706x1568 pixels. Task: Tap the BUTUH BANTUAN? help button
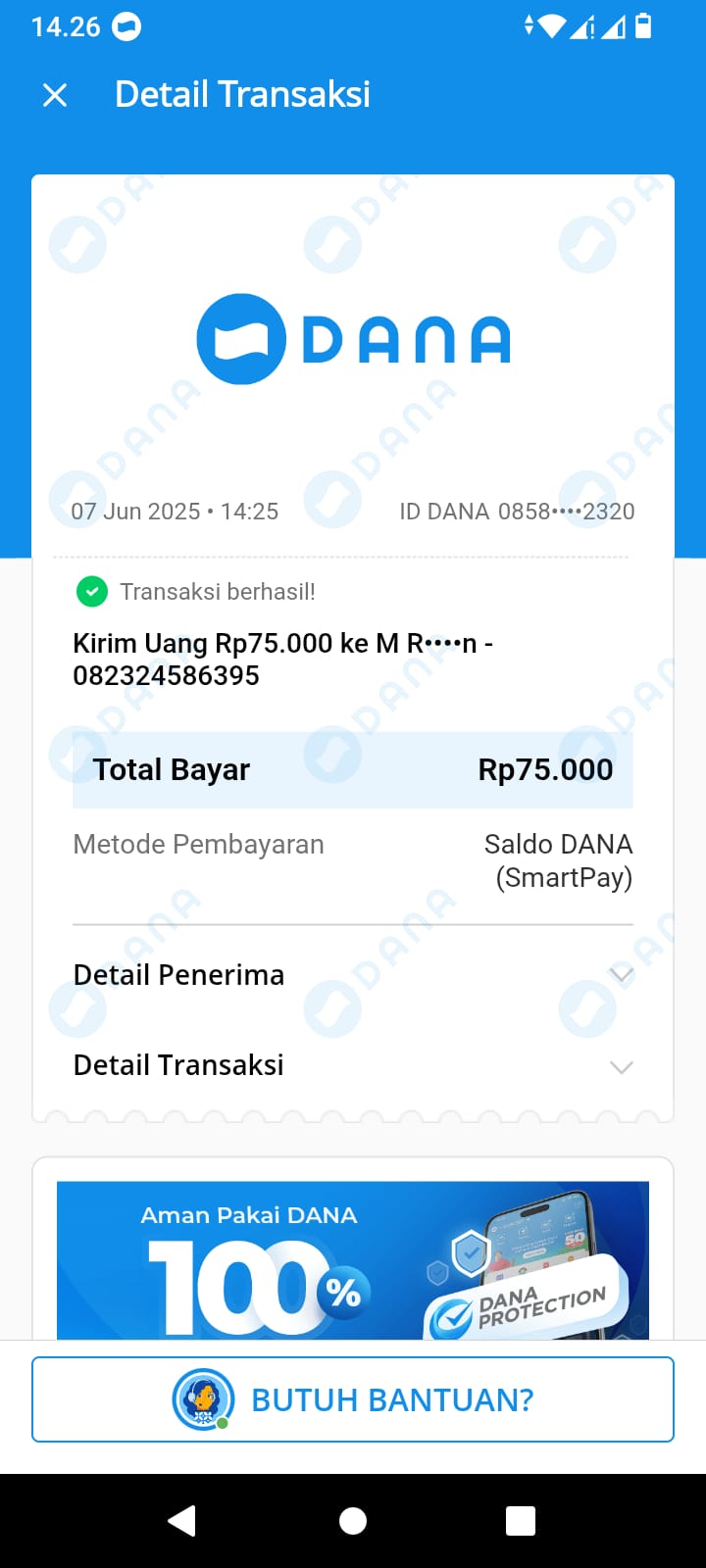click(353, 1399)
